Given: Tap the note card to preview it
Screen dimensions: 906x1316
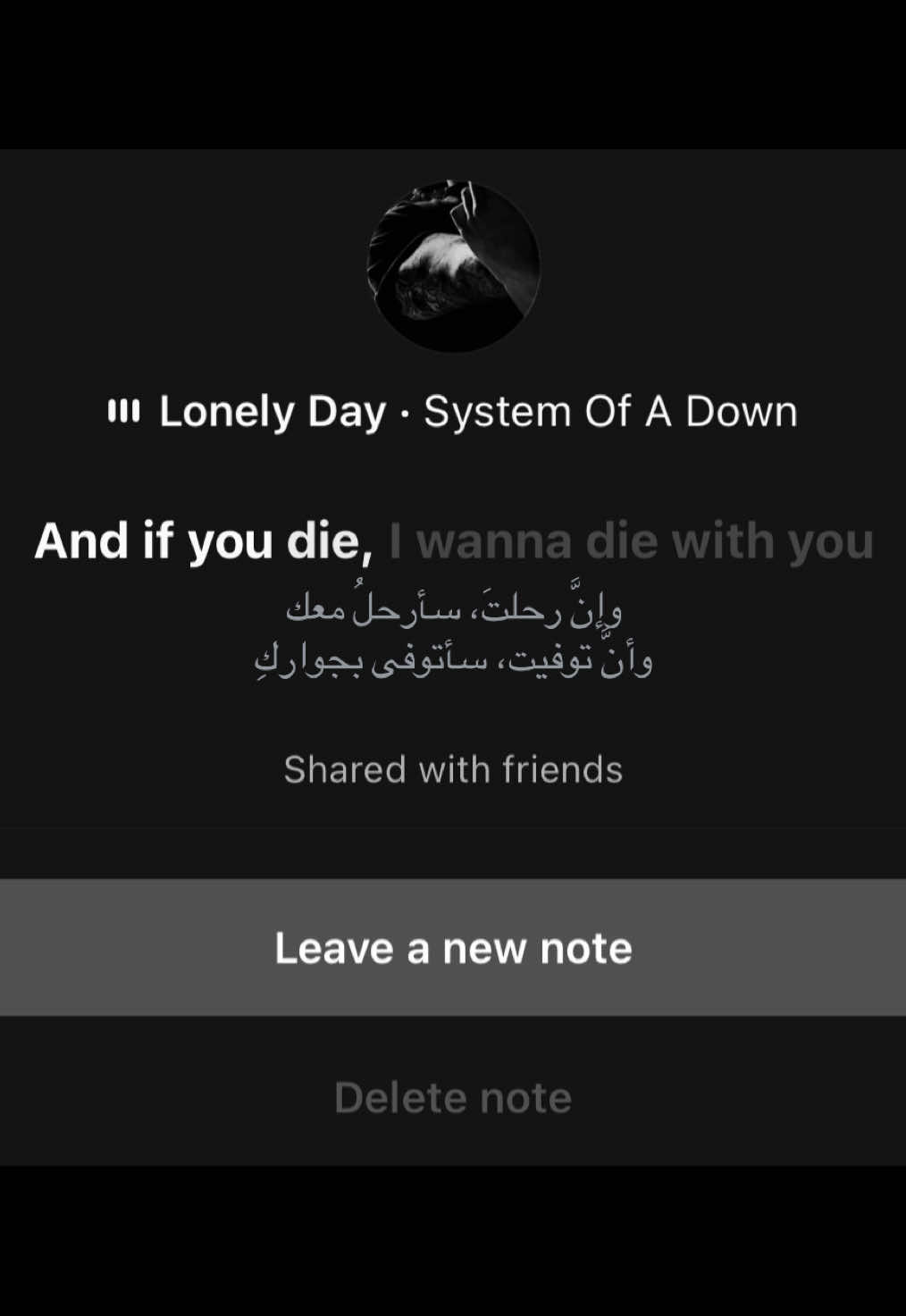Looking at the screenshot, I should coord(453,491).
